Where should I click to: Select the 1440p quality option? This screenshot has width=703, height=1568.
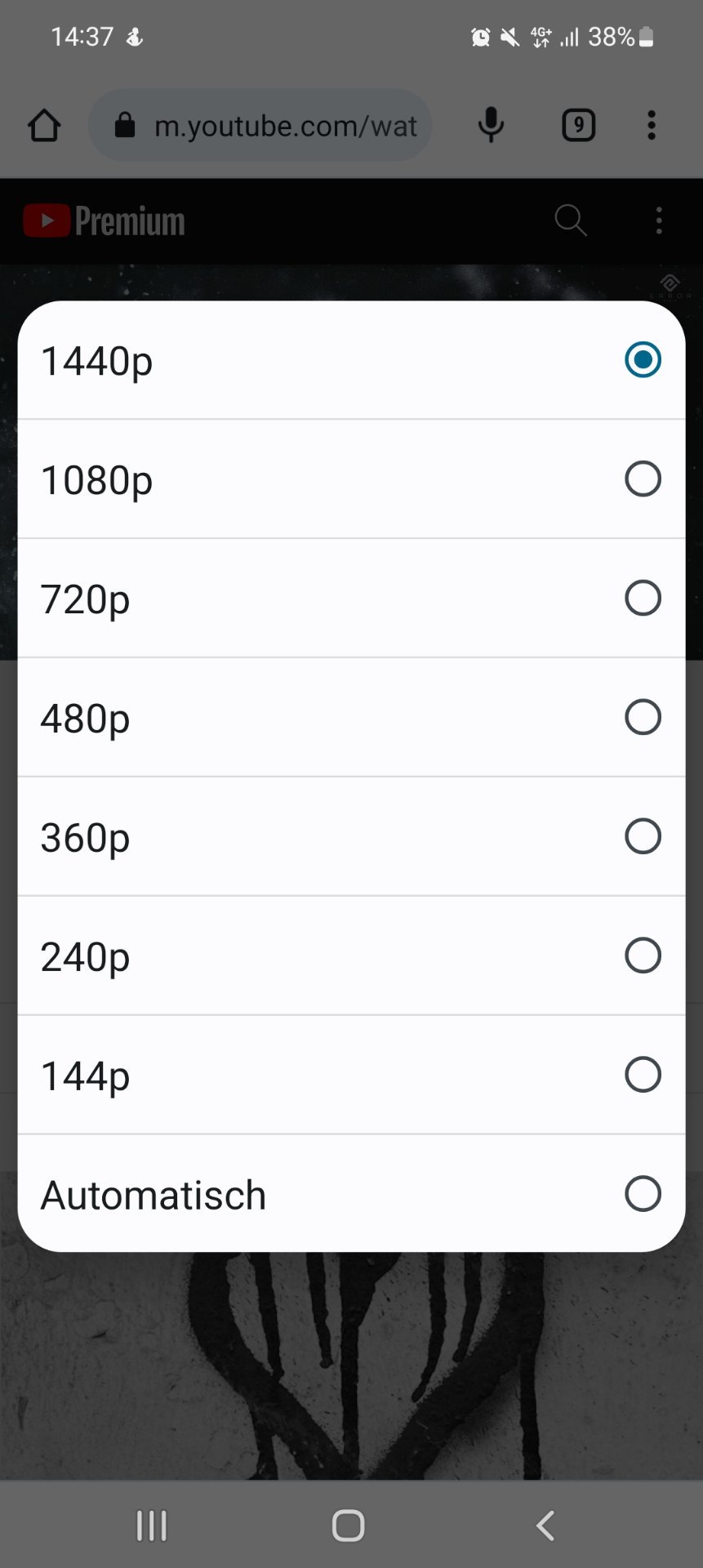pyautogui.click(x=351, y=360)
